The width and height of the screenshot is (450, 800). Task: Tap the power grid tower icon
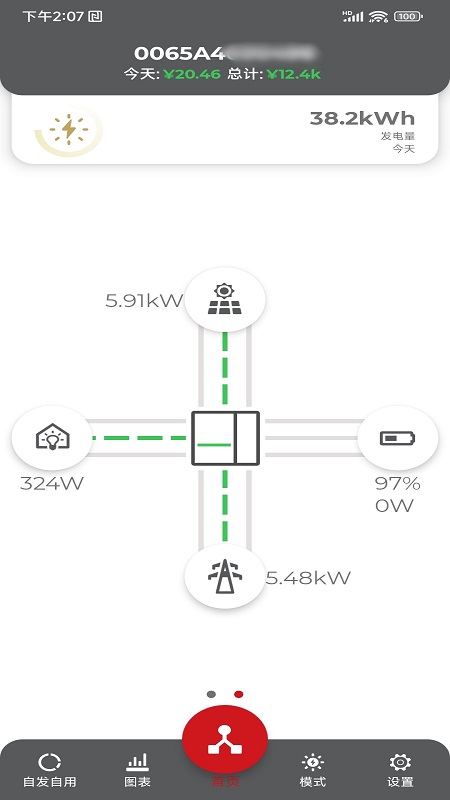[224, 576]
